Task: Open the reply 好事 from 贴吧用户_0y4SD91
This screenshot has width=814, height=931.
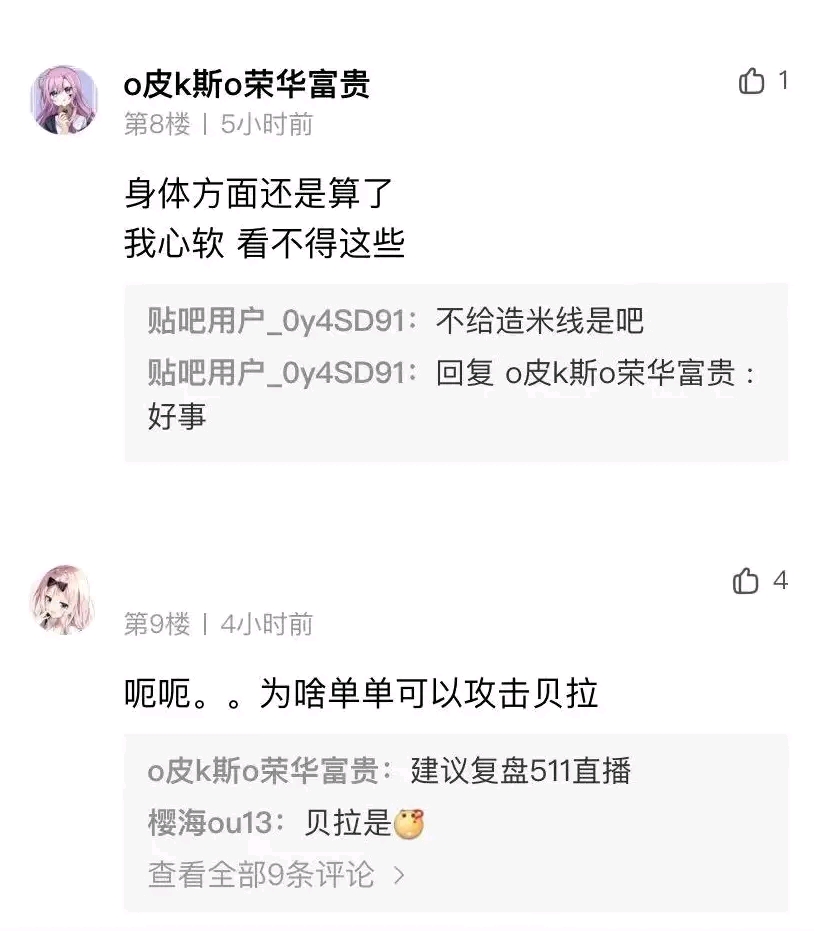Action: 177,417
